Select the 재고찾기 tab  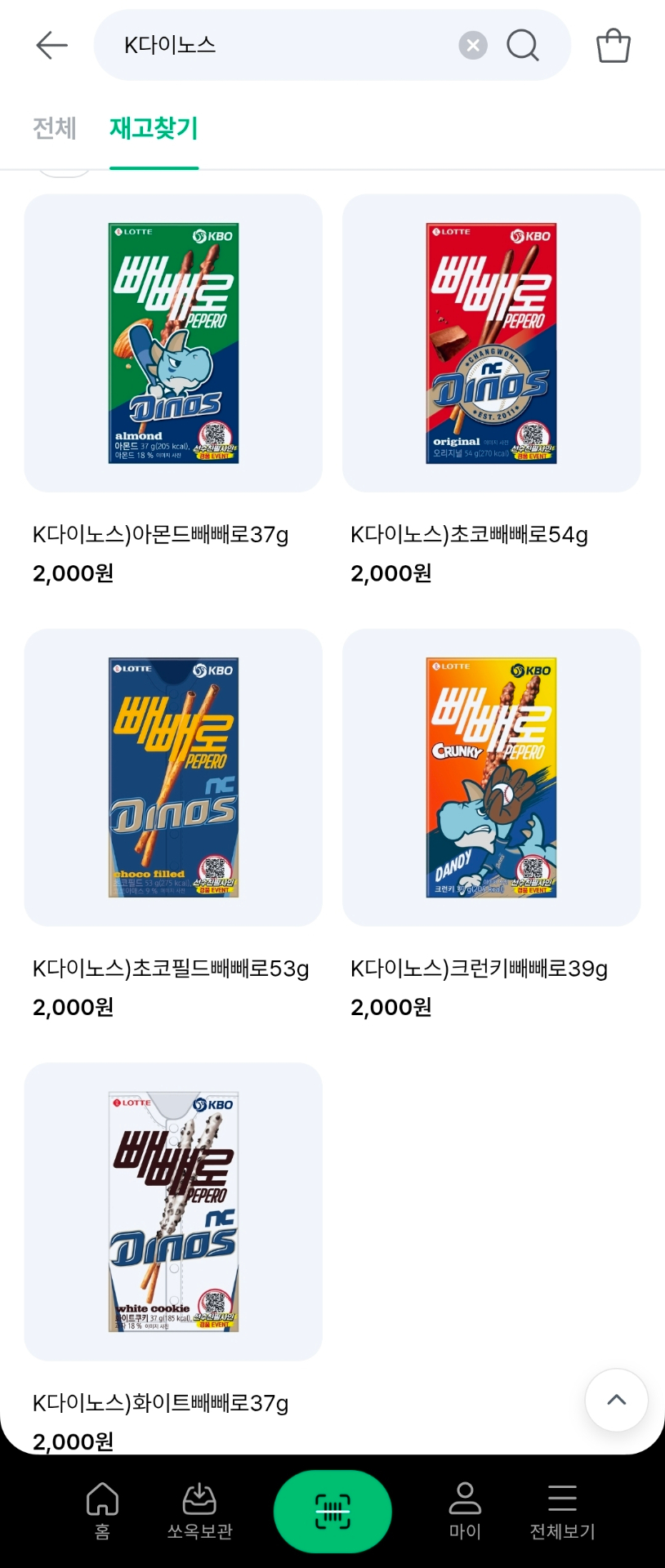click(154, 128)
